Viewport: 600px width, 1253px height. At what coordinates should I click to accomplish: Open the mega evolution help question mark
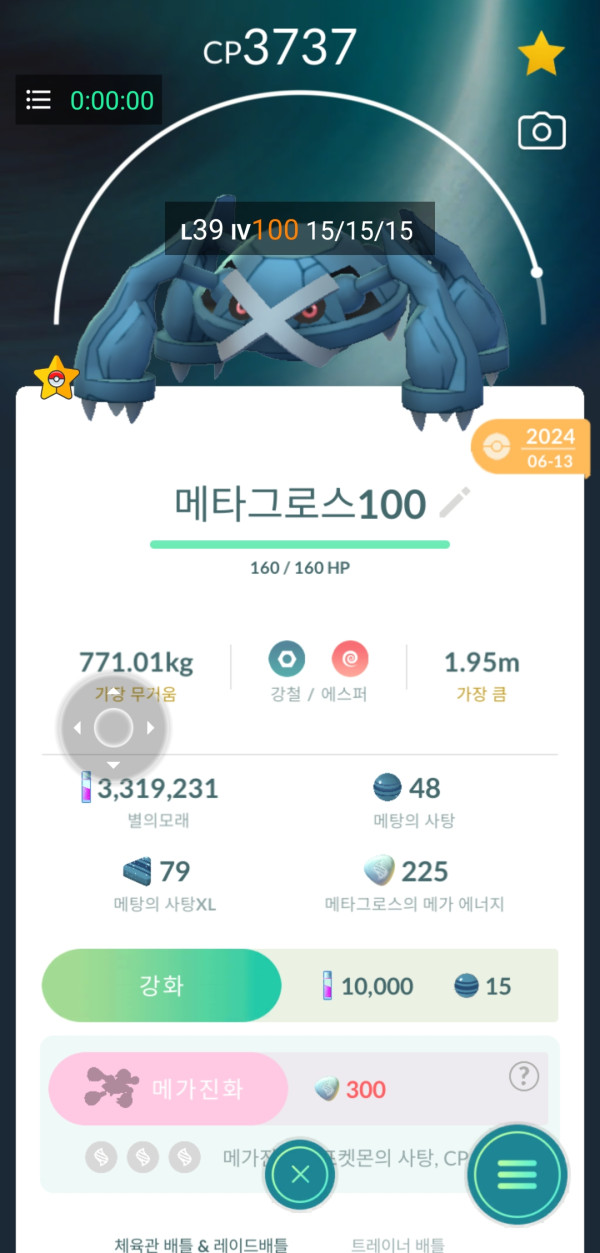(x=523, y=1076)
